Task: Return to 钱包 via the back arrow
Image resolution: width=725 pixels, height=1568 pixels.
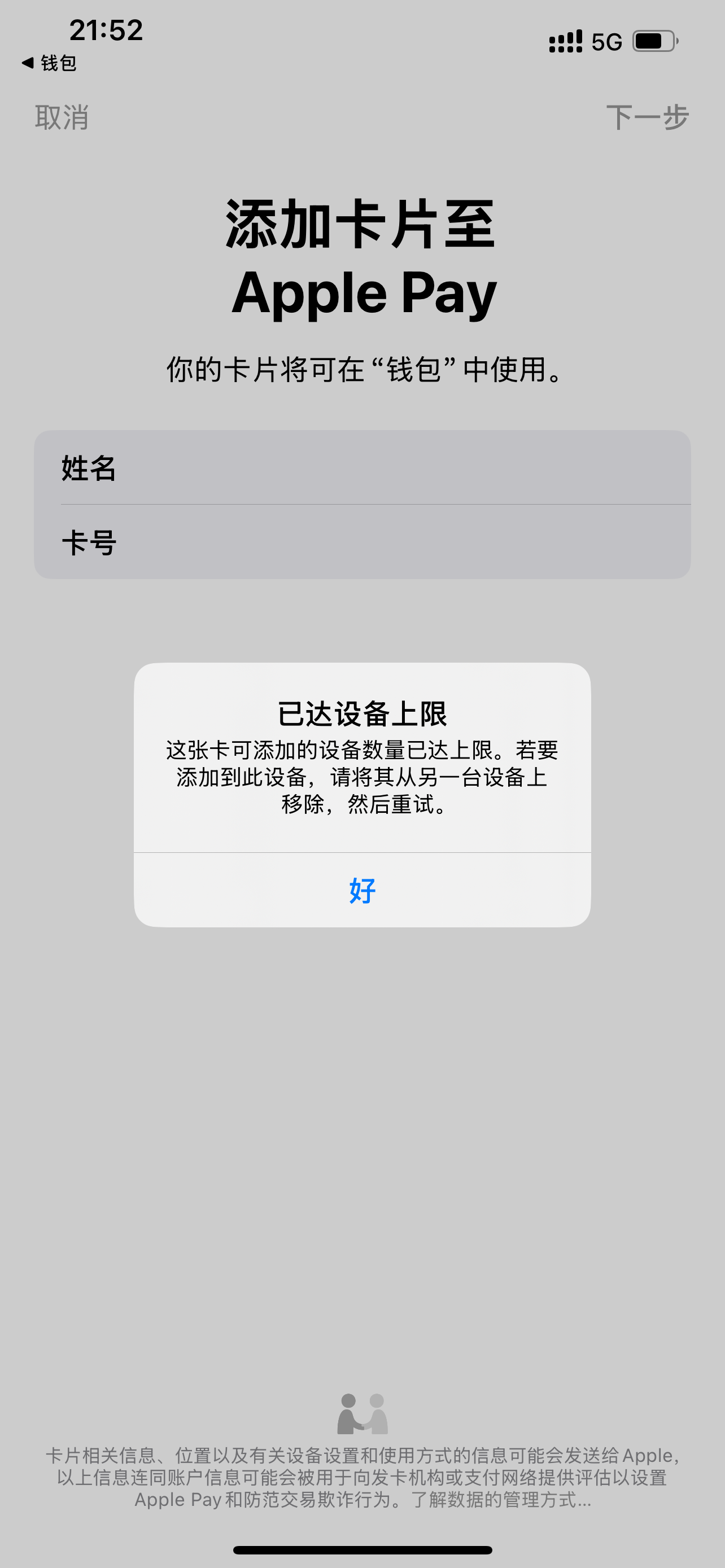Action: pyautogui.click(x=49, y=63)
